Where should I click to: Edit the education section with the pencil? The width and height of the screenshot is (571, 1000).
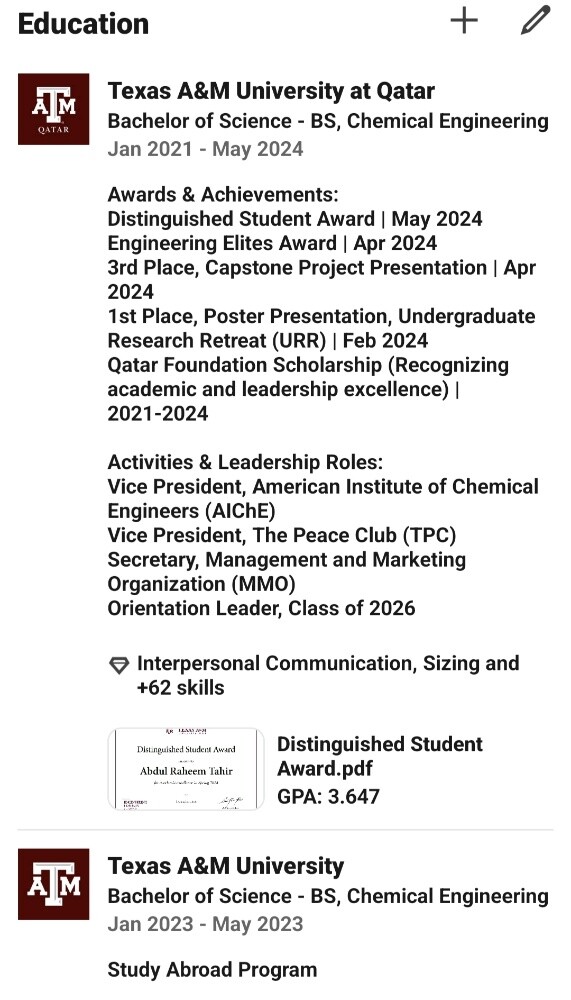coord(535,20)
